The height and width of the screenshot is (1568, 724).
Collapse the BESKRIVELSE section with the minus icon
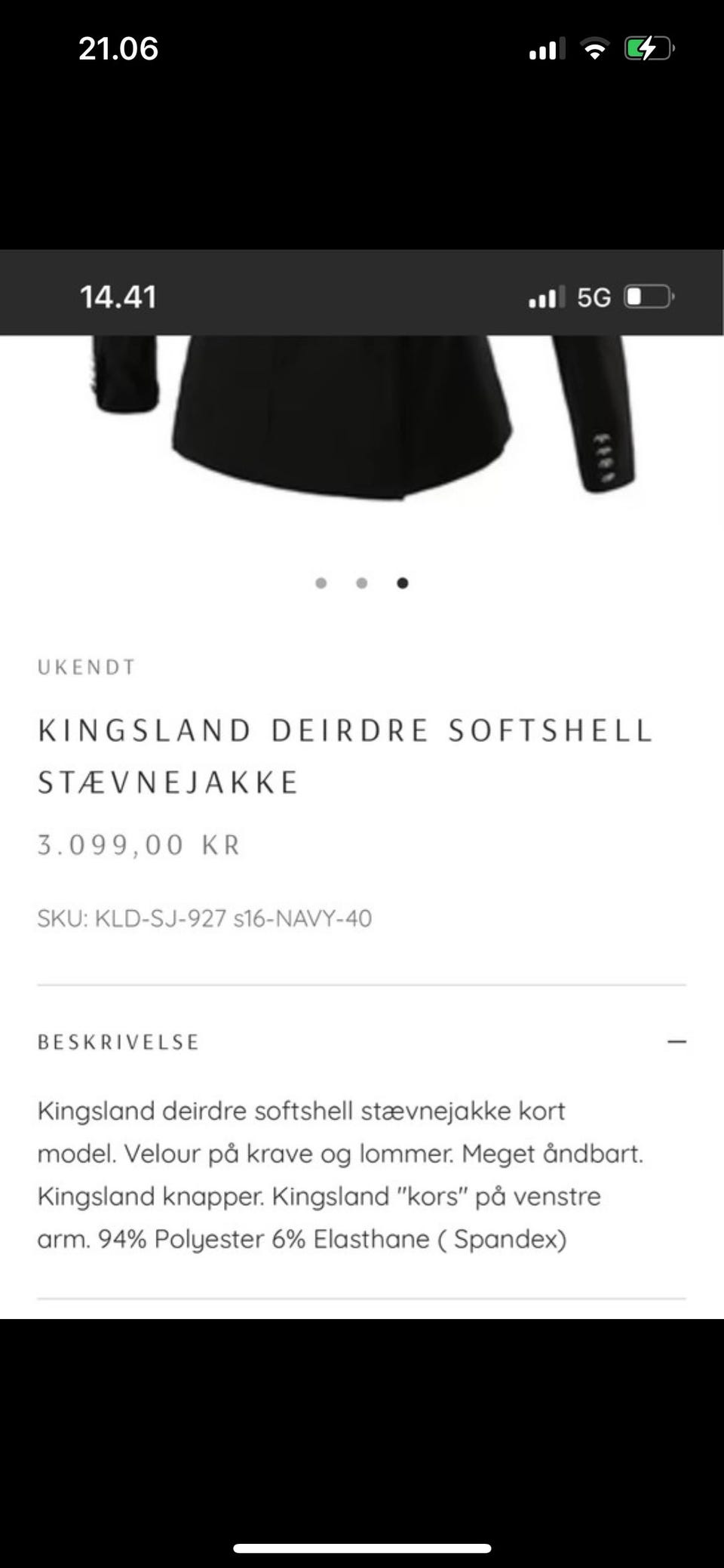click(x=676, y=1041)
